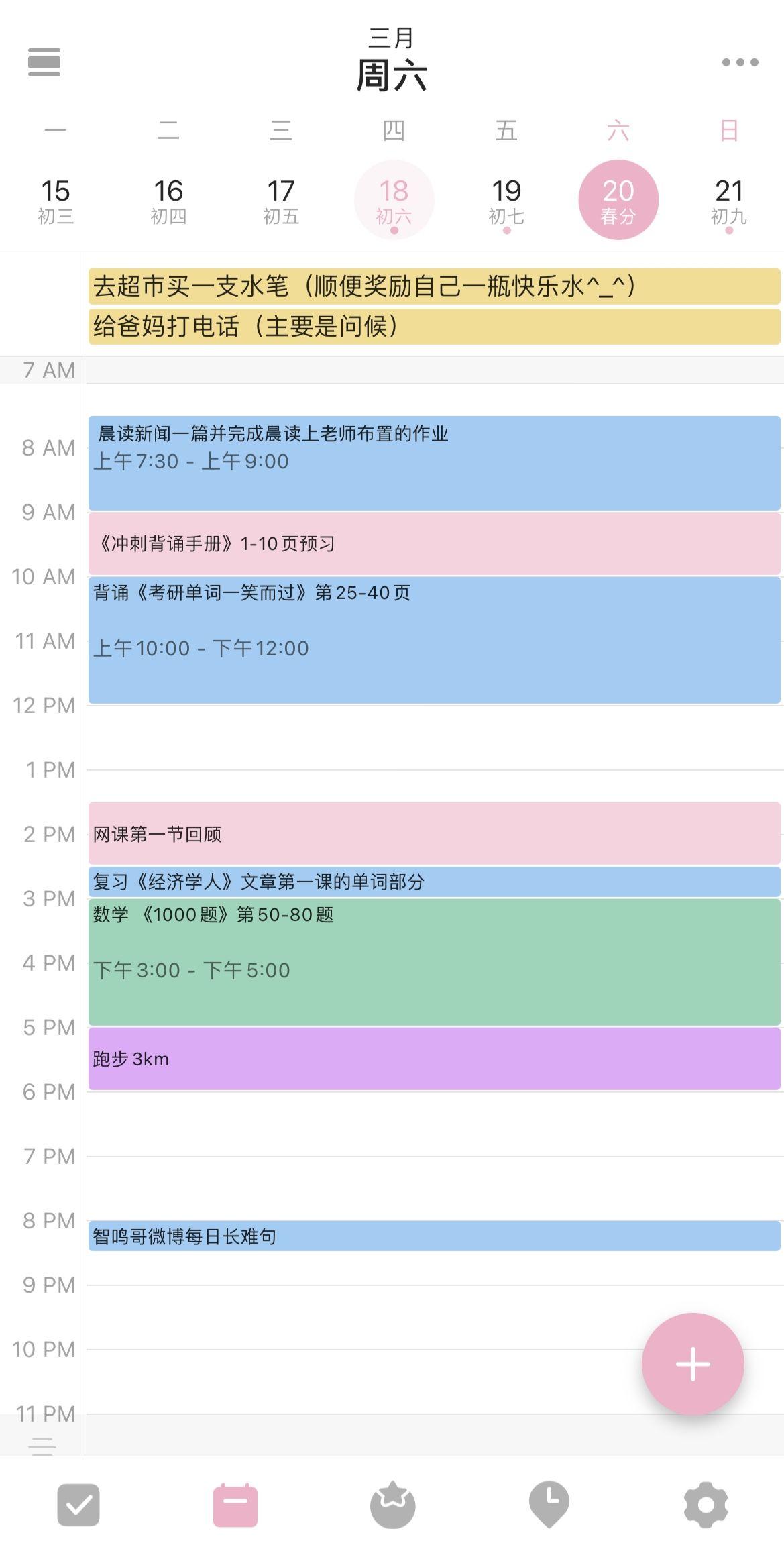The height and width of the screenshot is (1545, 784).
Task: Select date 18 初六 in the week strip
Action: [x=394, y=200]
